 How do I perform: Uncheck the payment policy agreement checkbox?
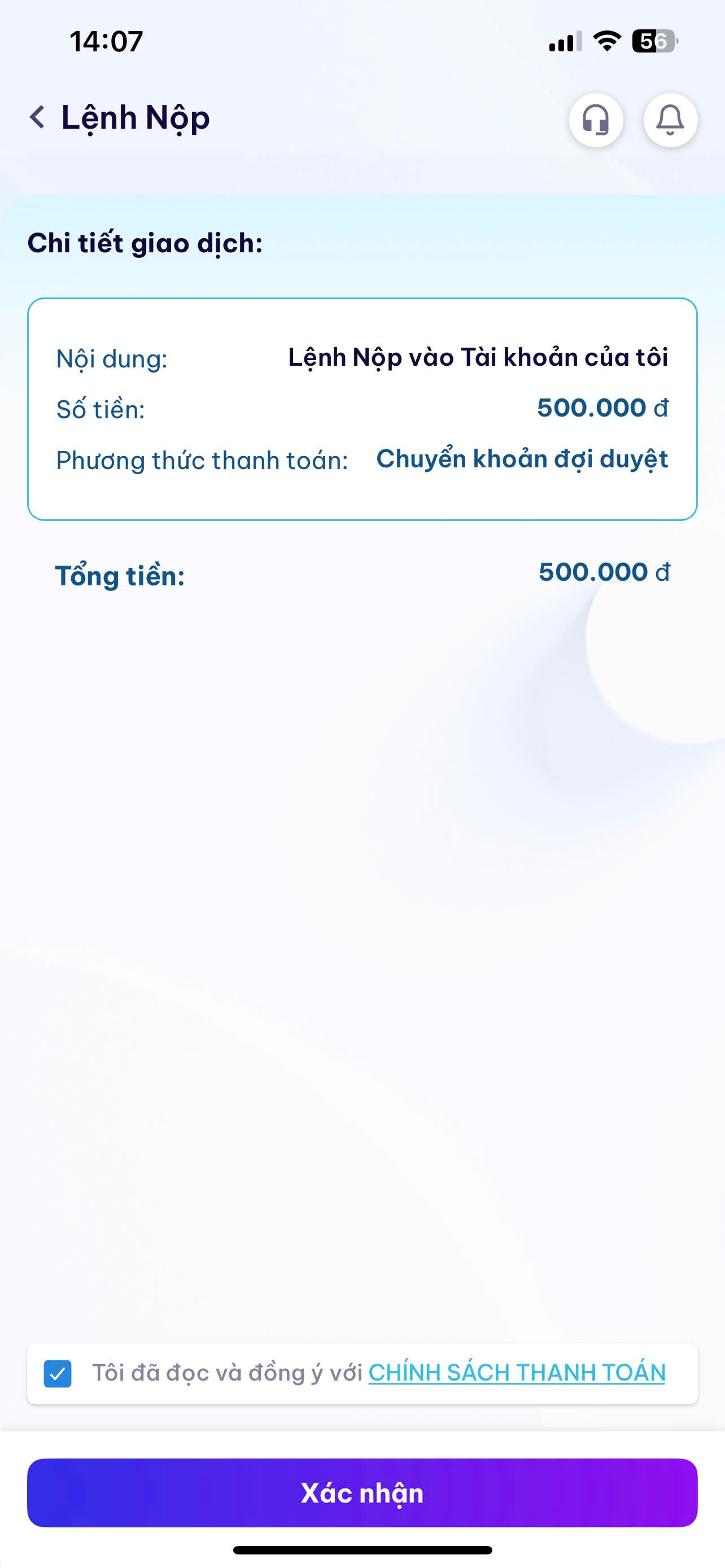pos(58,1374)
